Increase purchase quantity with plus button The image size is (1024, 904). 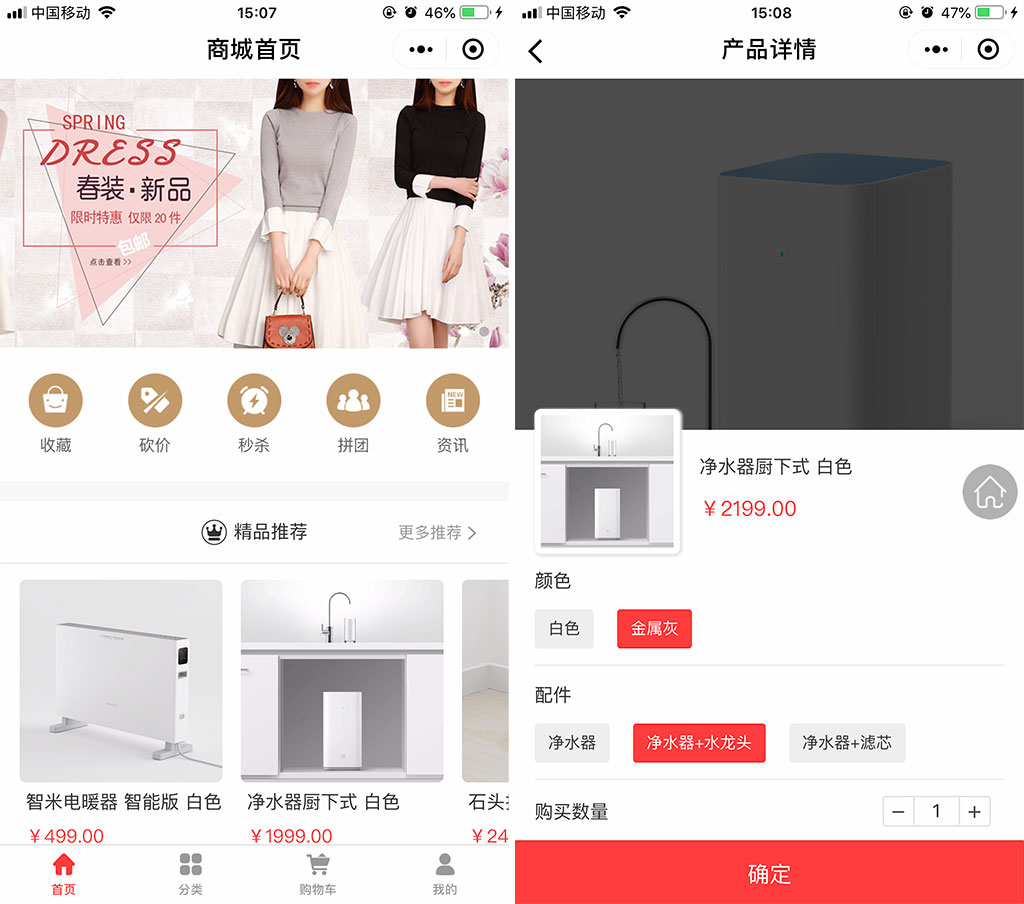point(974,812)
